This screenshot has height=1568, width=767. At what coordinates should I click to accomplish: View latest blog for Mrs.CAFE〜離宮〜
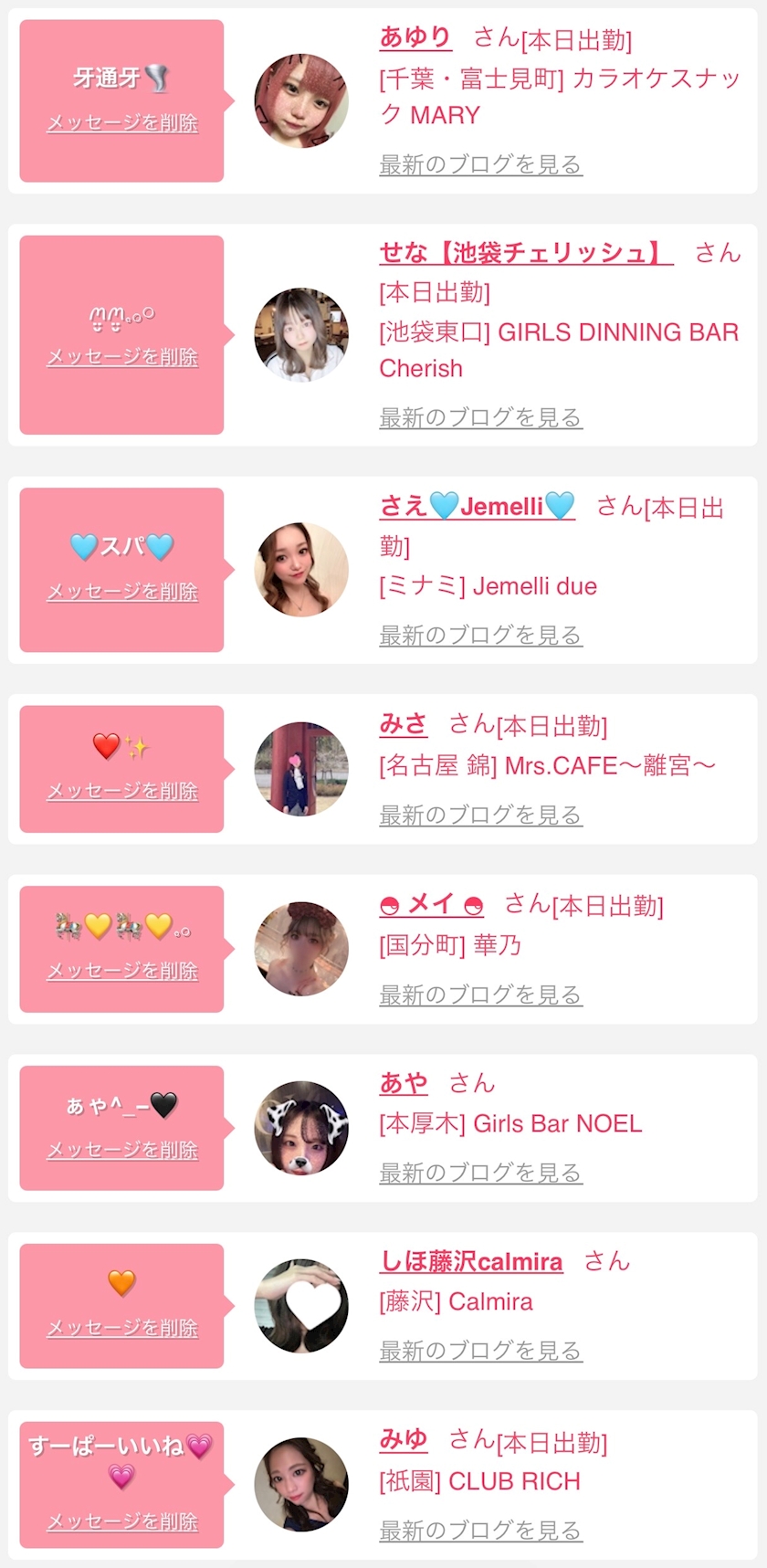click(480, 815)
